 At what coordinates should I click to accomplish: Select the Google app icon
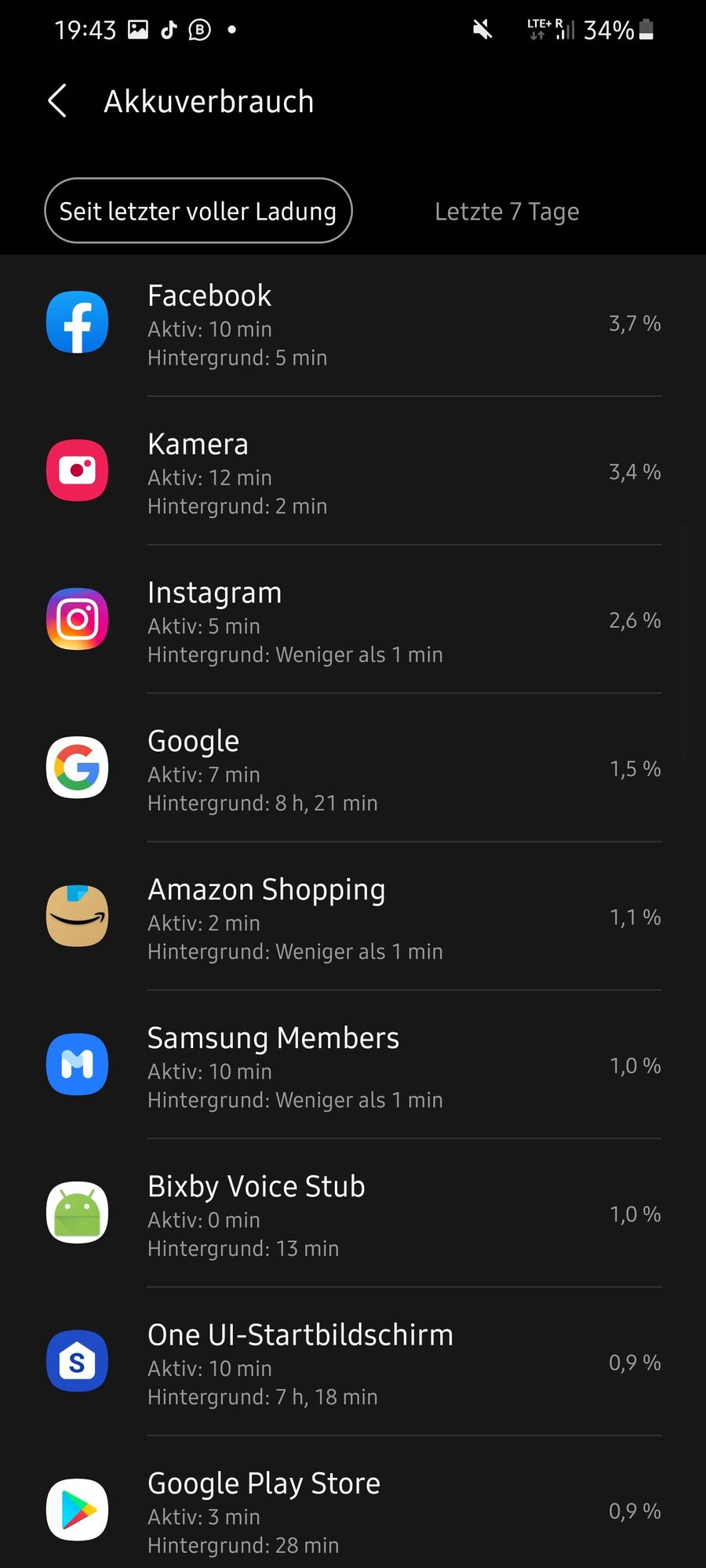(77, 768)
